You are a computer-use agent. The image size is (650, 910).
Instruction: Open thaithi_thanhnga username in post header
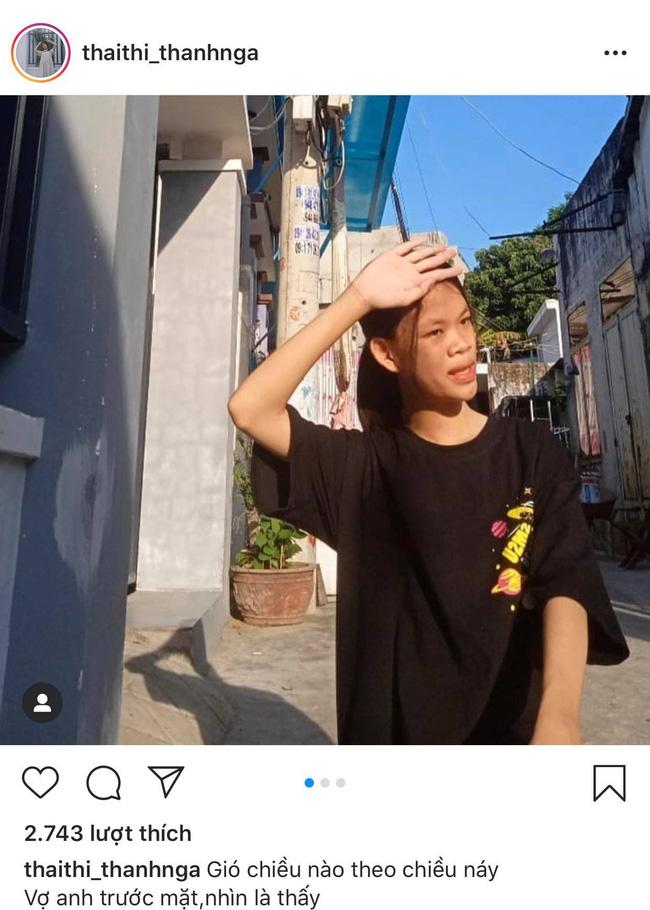point(170,53)
